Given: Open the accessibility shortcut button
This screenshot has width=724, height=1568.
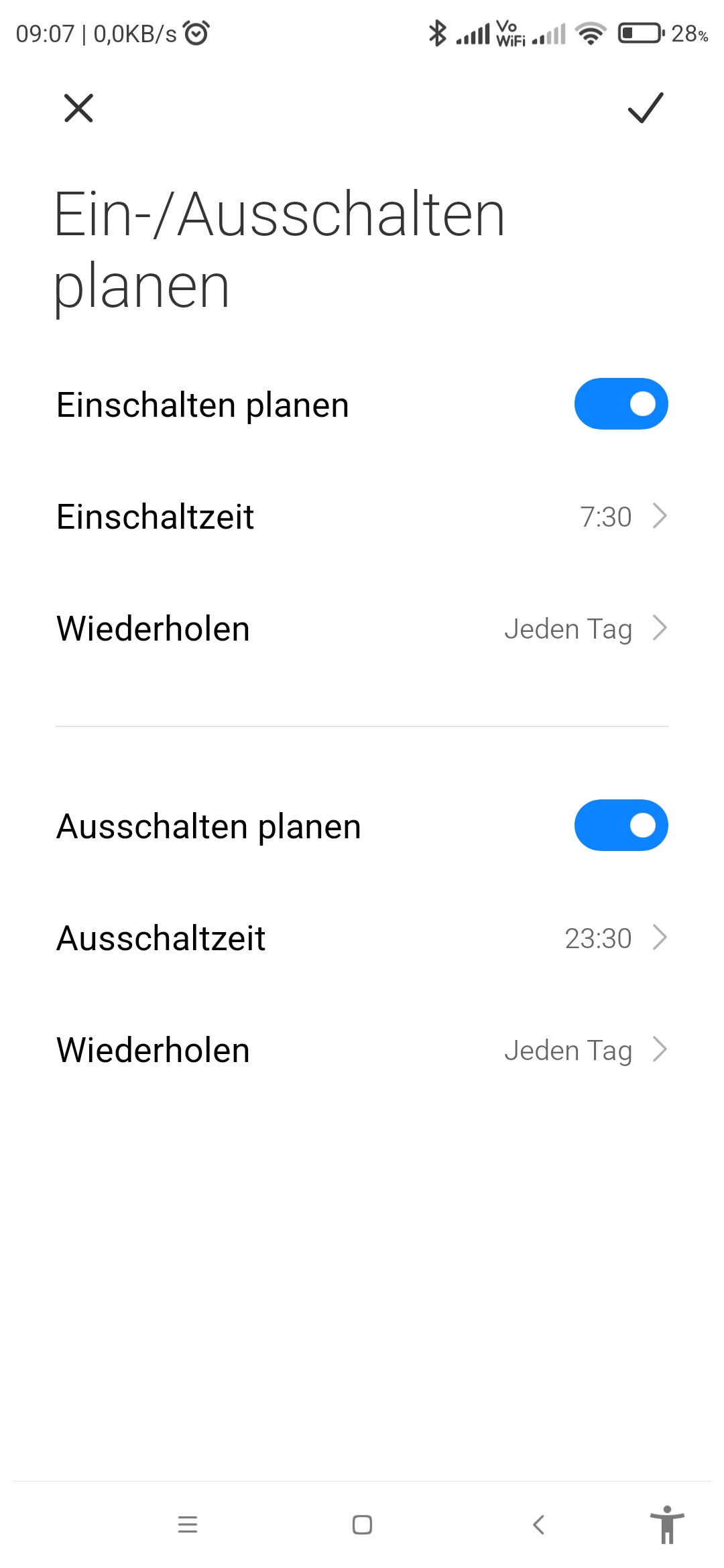Looking at the screenshot, I should point(666,1524).
